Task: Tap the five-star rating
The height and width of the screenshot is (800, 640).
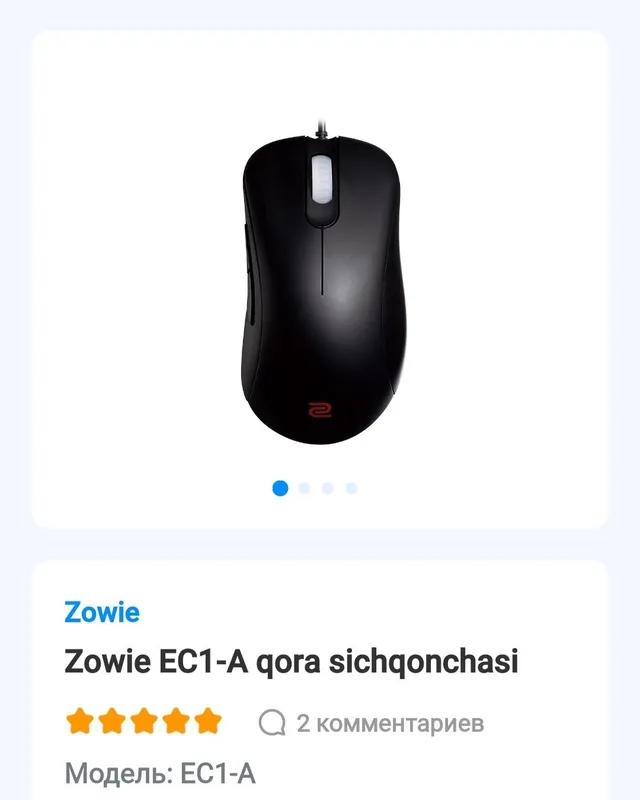Action: (143, 722)
